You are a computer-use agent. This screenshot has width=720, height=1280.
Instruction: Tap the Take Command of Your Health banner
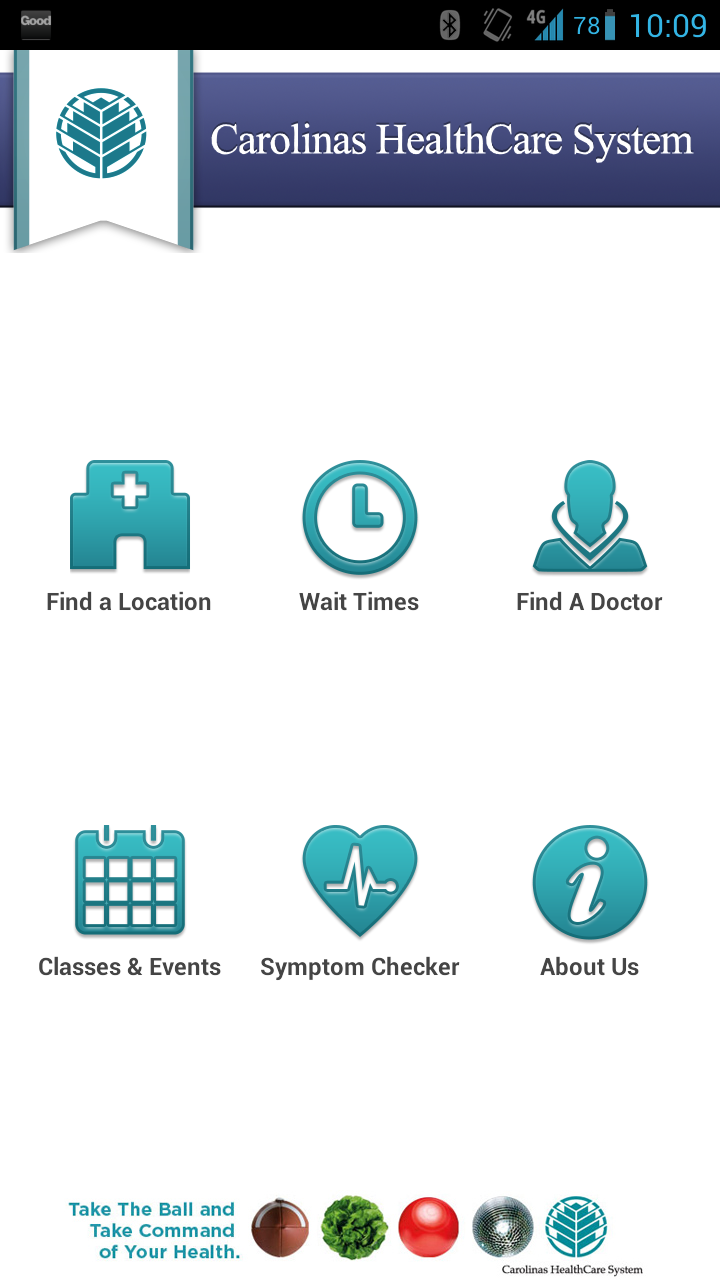360,1232
